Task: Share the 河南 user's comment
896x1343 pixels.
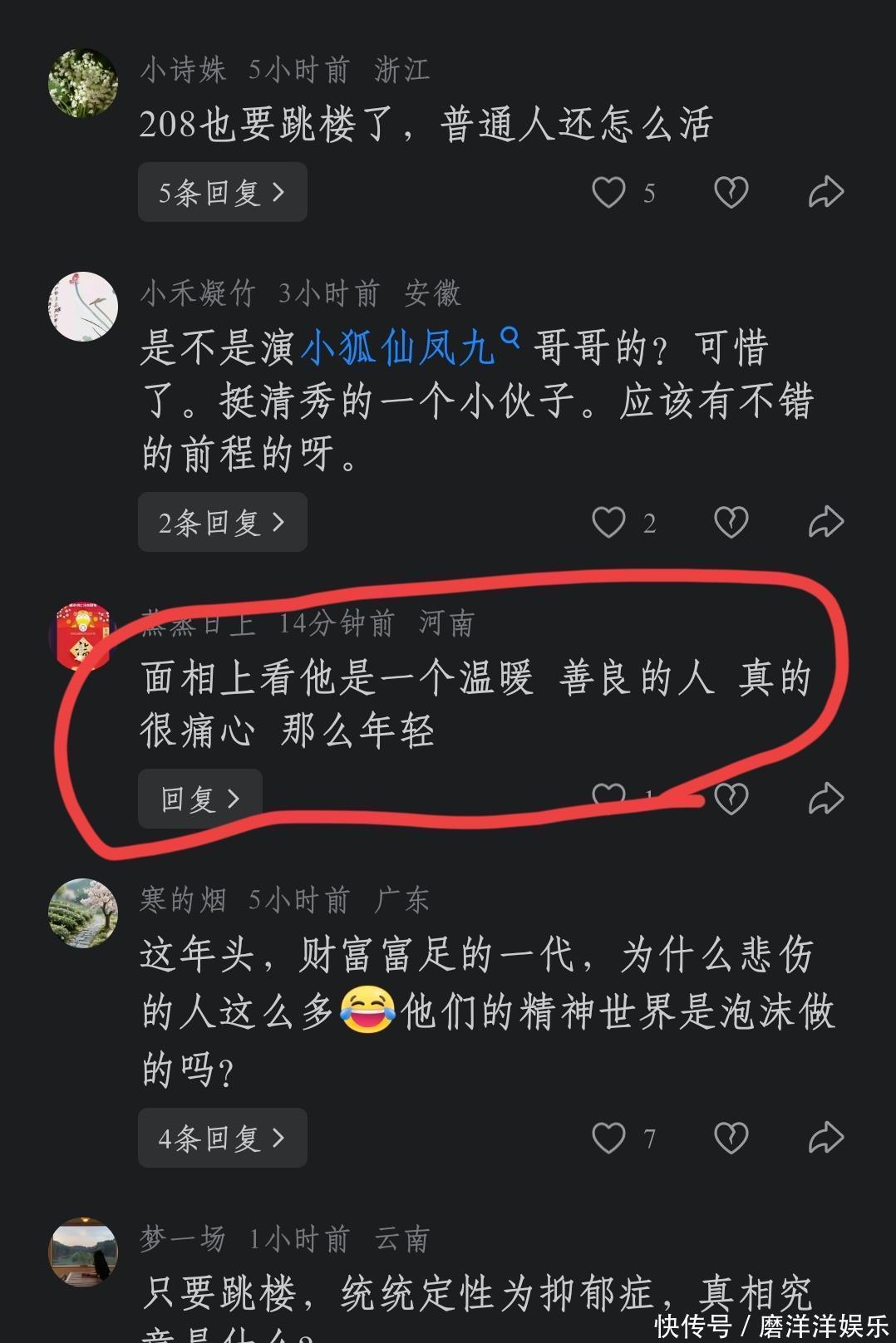Action: click(x=826, y=799)
